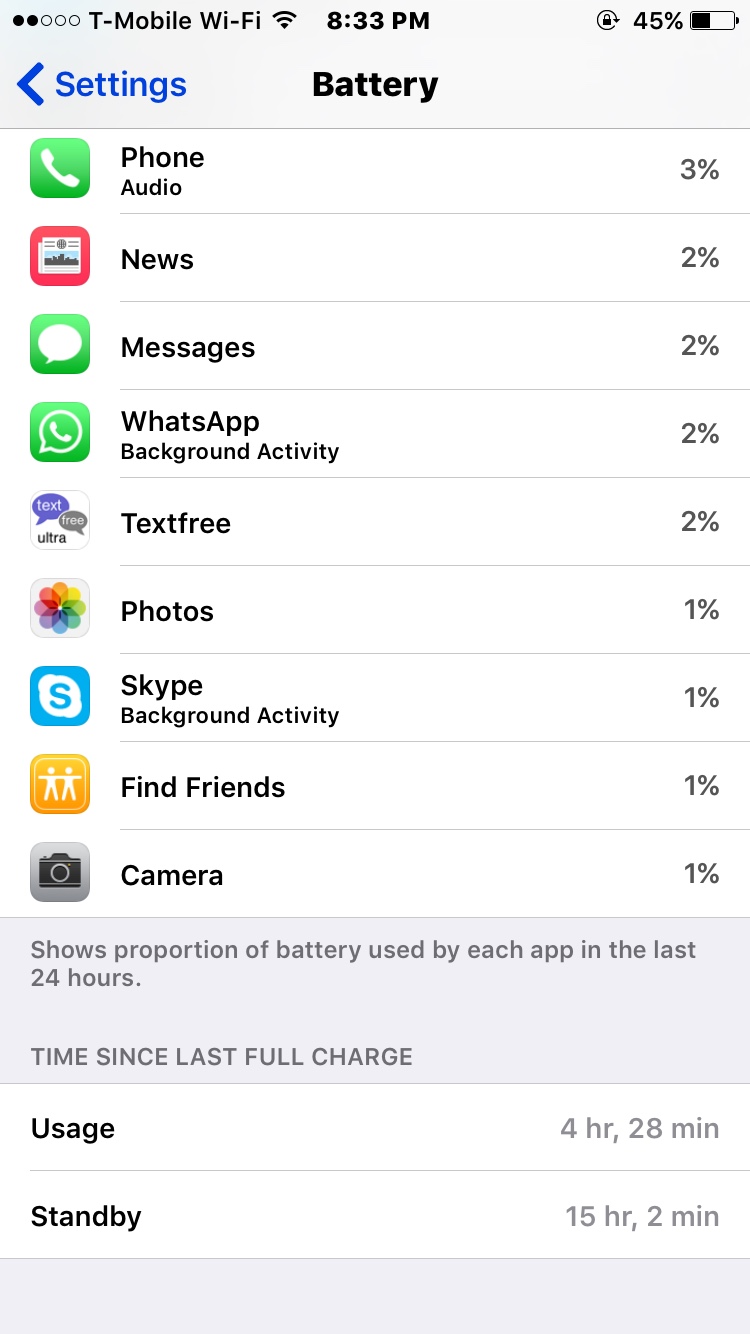Tap the Camera usage row
750x1334 pixels.
click(x=375, y=874)
